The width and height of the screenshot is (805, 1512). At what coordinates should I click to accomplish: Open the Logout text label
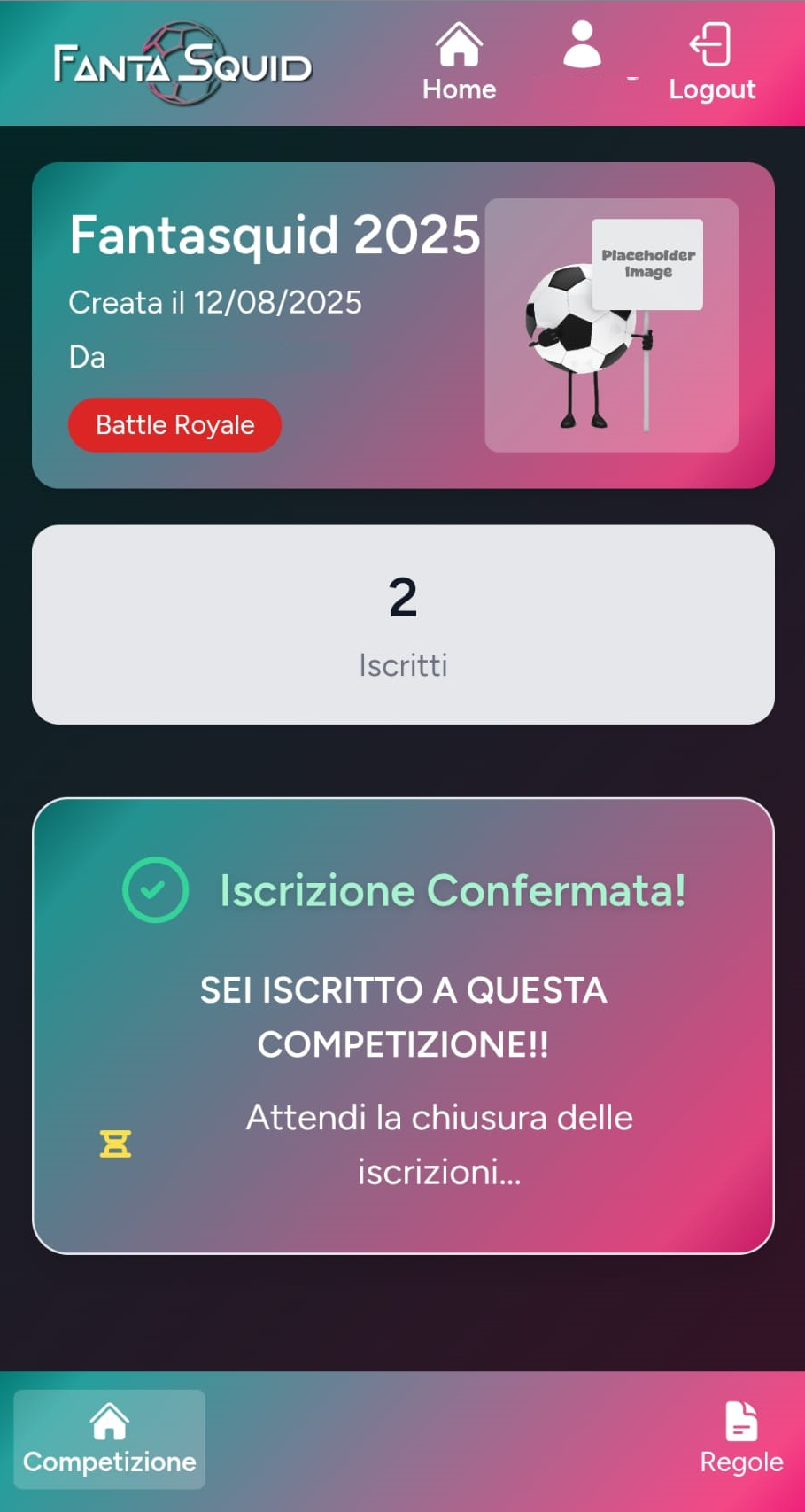713,89
